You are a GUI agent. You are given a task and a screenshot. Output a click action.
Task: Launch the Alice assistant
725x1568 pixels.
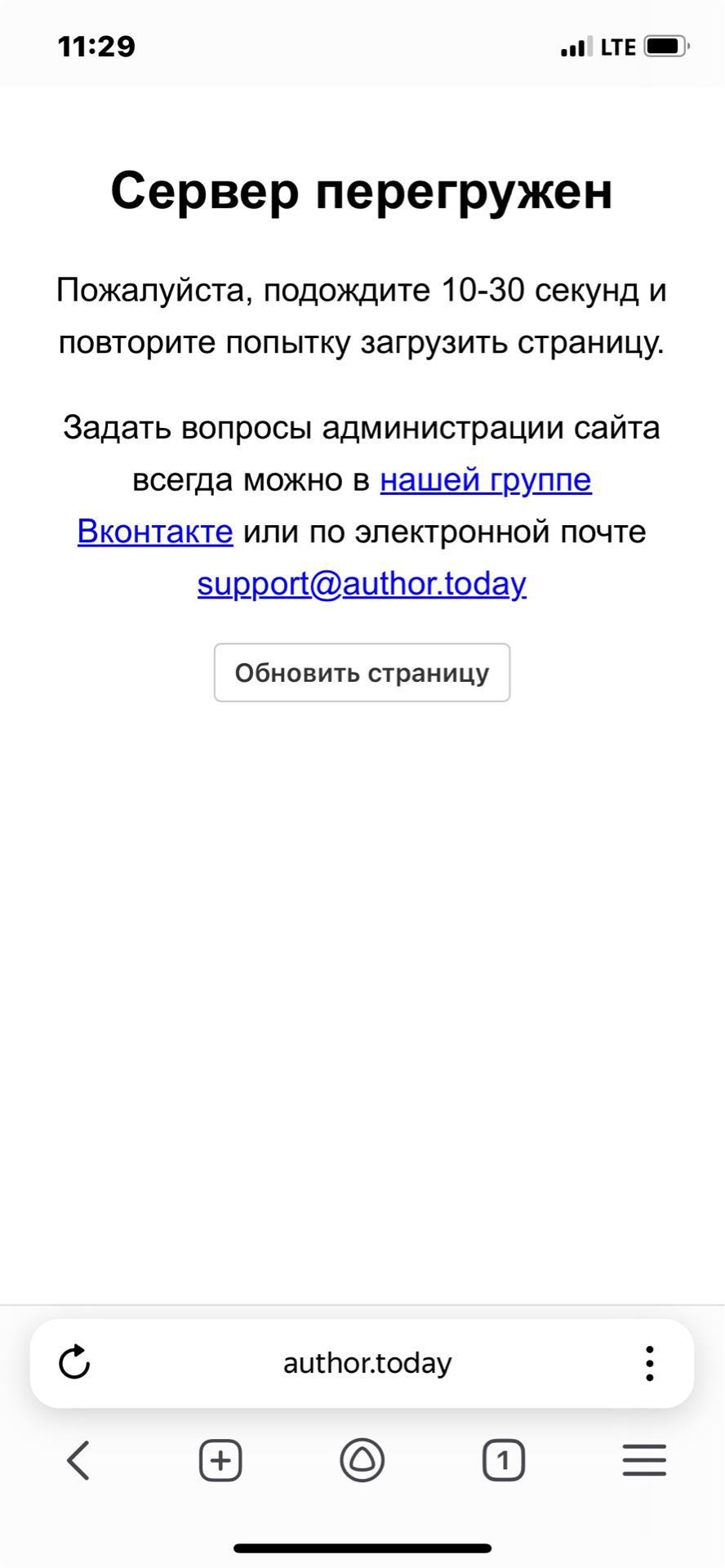[x=362, y=1460]
